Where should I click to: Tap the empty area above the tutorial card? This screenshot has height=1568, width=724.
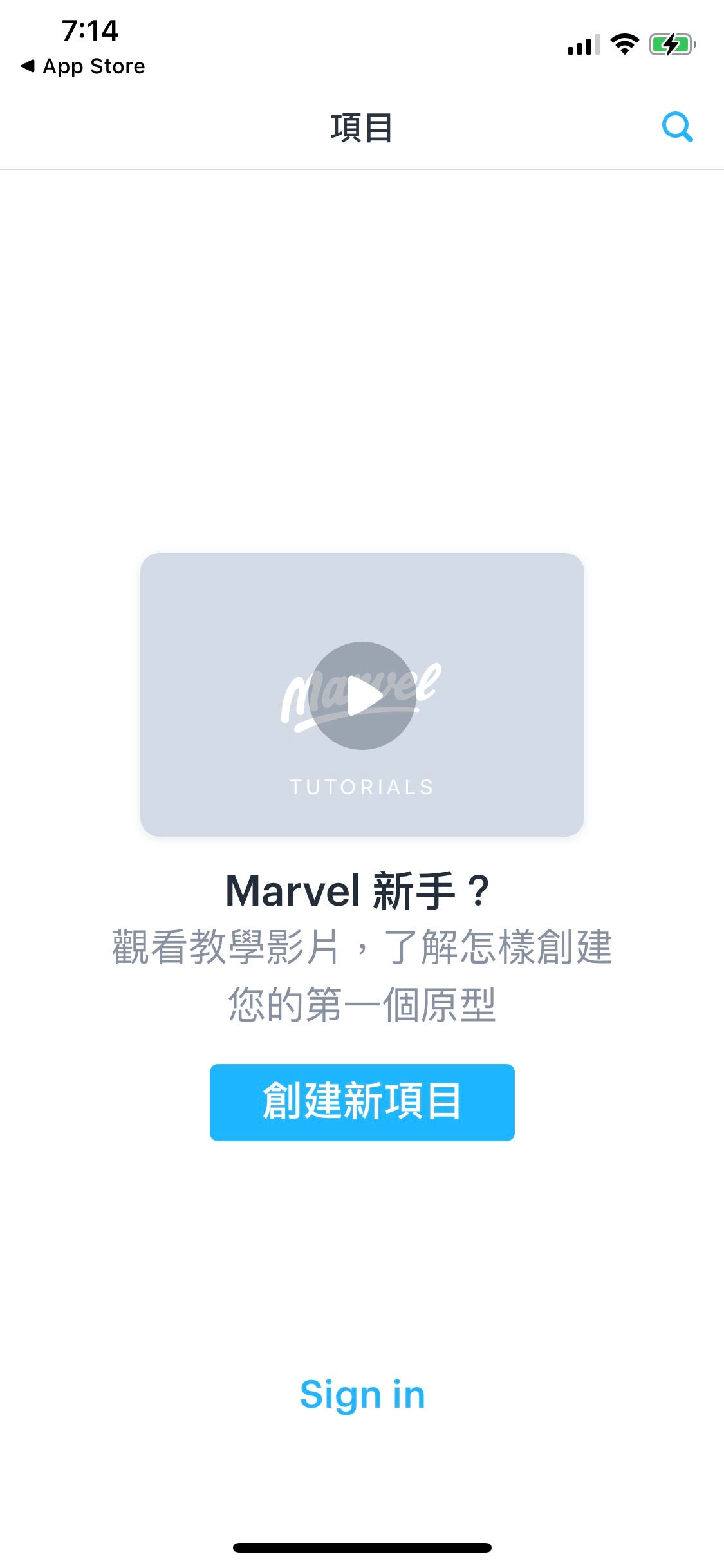(x=362, y=360)
